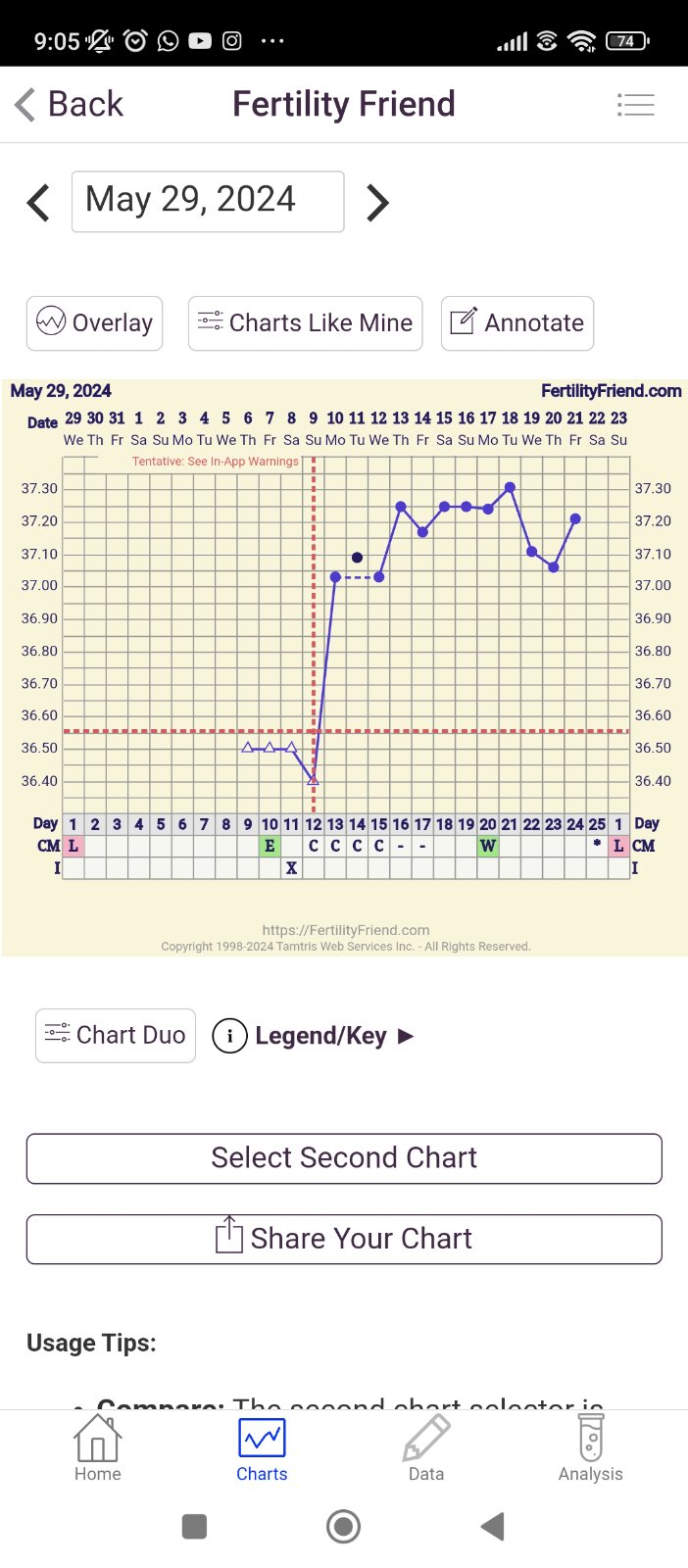Expand the Legend/Key section
The width and height of the screenshot is (688, 1568).
314,1036
